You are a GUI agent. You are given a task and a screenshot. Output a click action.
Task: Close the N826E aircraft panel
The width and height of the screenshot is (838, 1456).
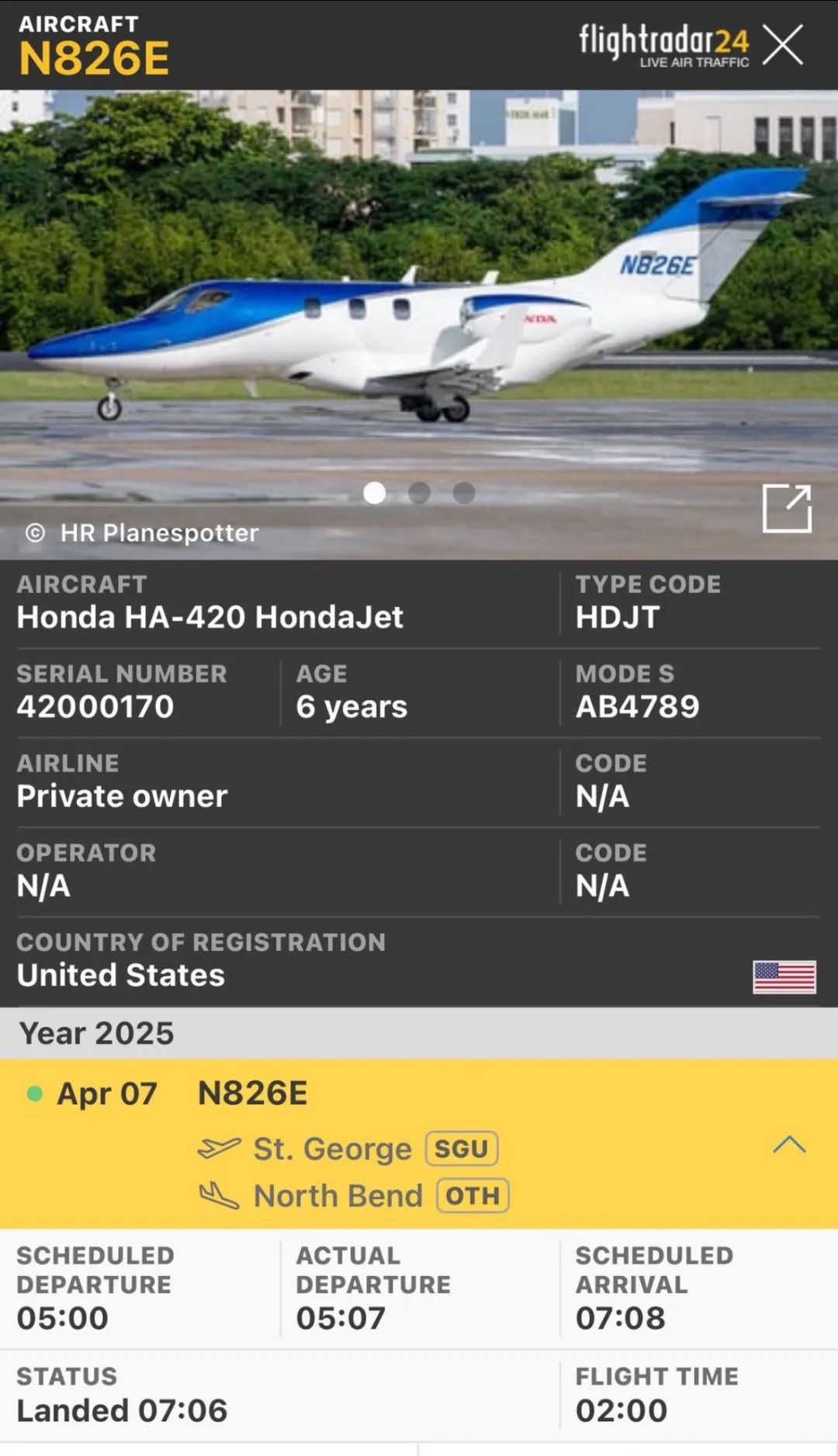(x=782, y=44)
